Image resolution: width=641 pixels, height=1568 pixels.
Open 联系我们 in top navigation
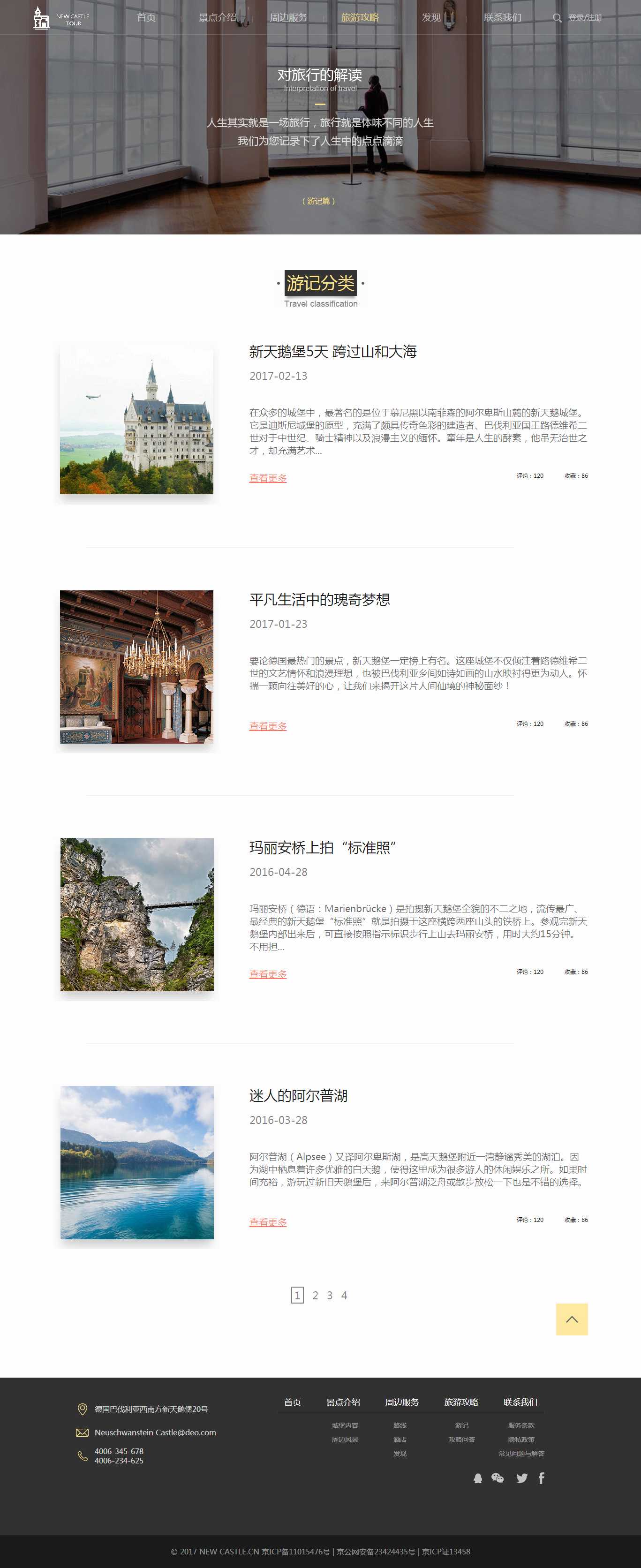point(502,18)
